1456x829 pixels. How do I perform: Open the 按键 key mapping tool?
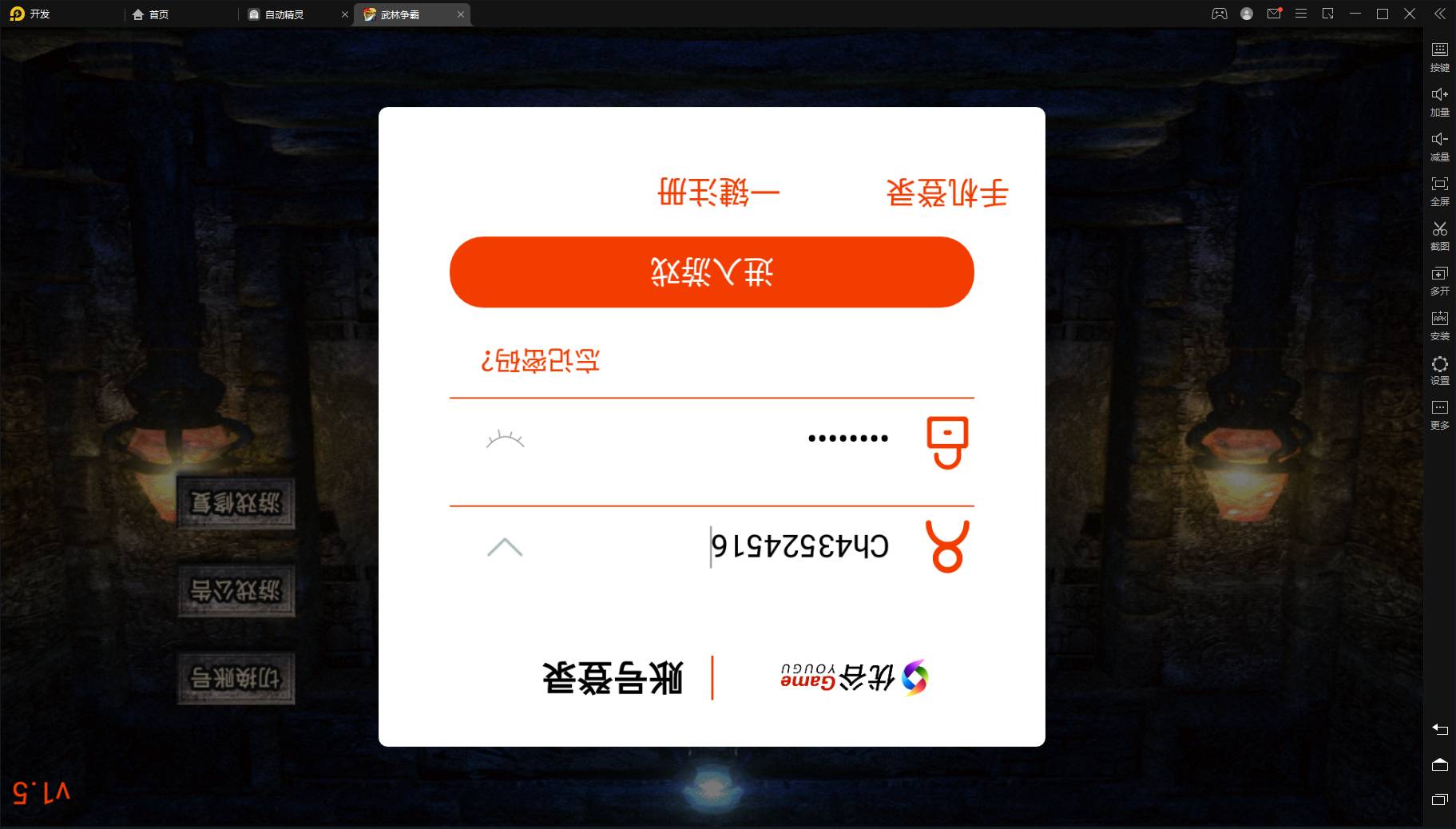tap(1439, 56)
